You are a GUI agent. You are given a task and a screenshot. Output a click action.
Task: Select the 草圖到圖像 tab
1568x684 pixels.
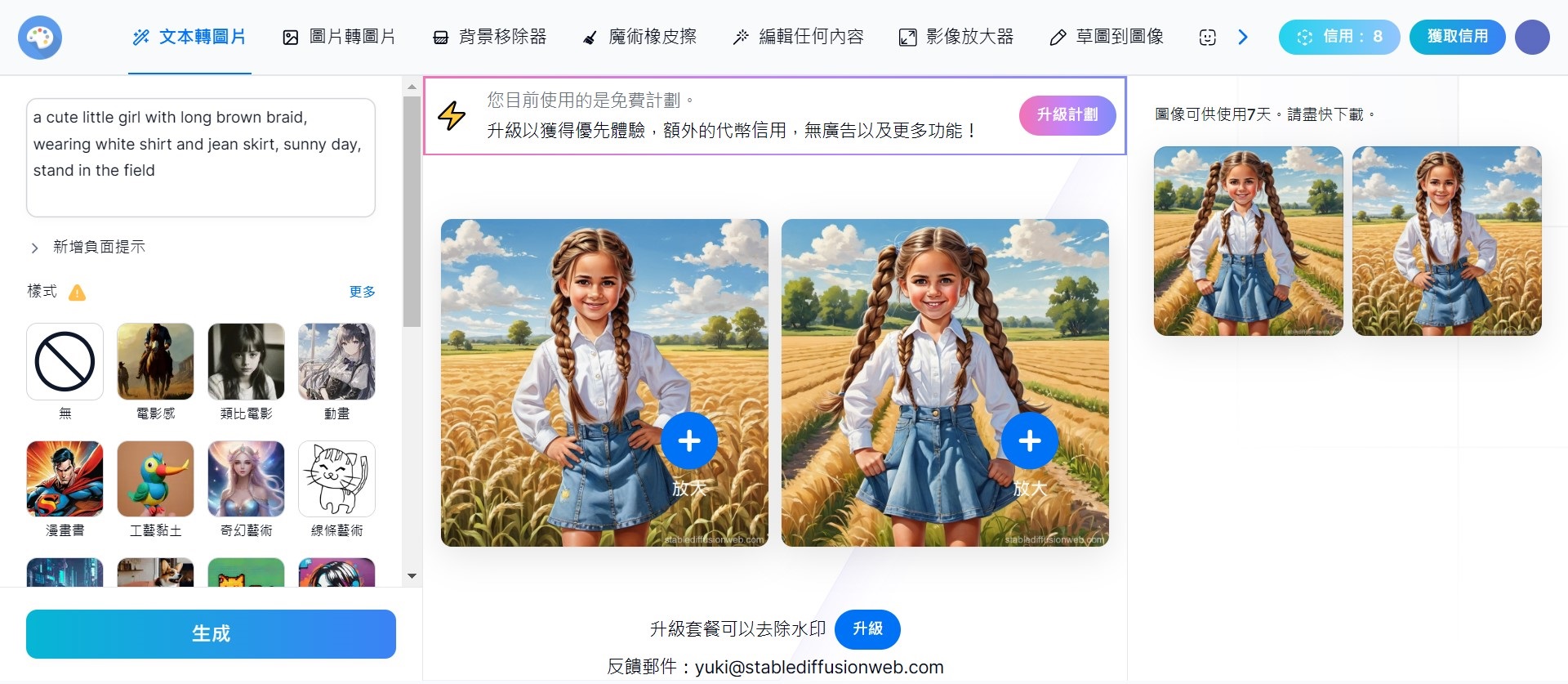click(1107, 37)
